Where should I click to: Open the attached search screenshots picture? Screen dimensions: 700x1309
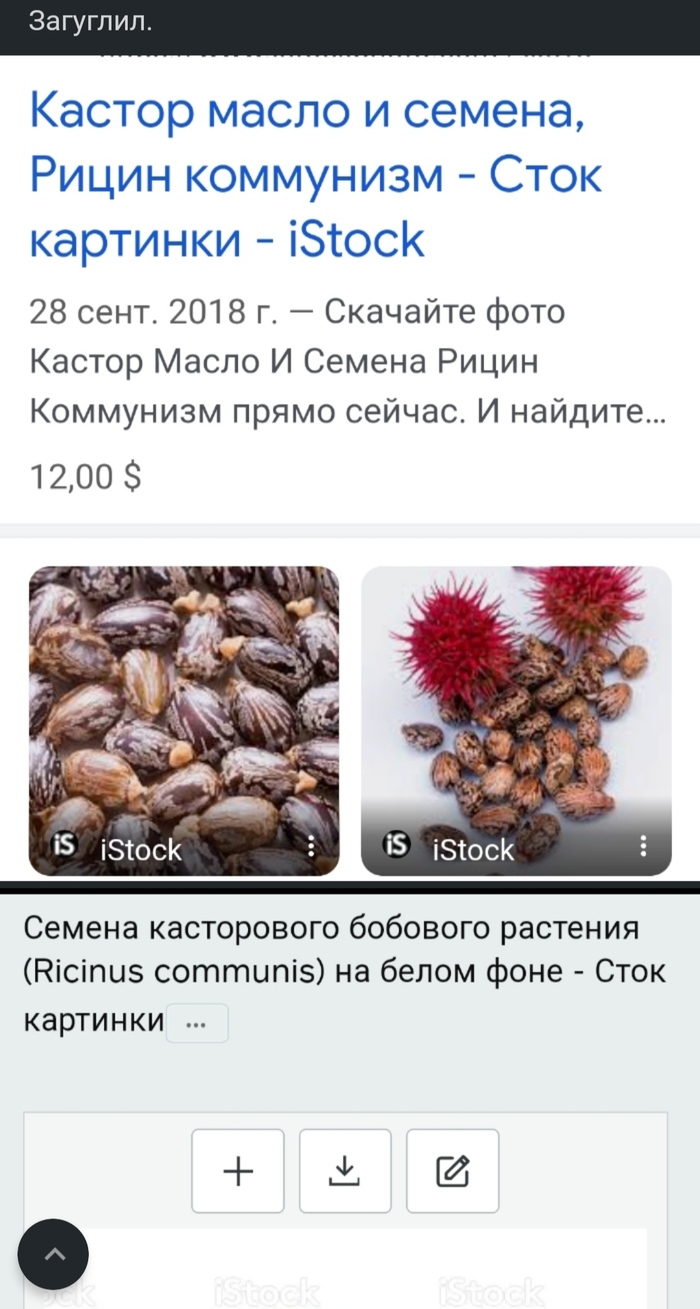(x=350, y=600)
